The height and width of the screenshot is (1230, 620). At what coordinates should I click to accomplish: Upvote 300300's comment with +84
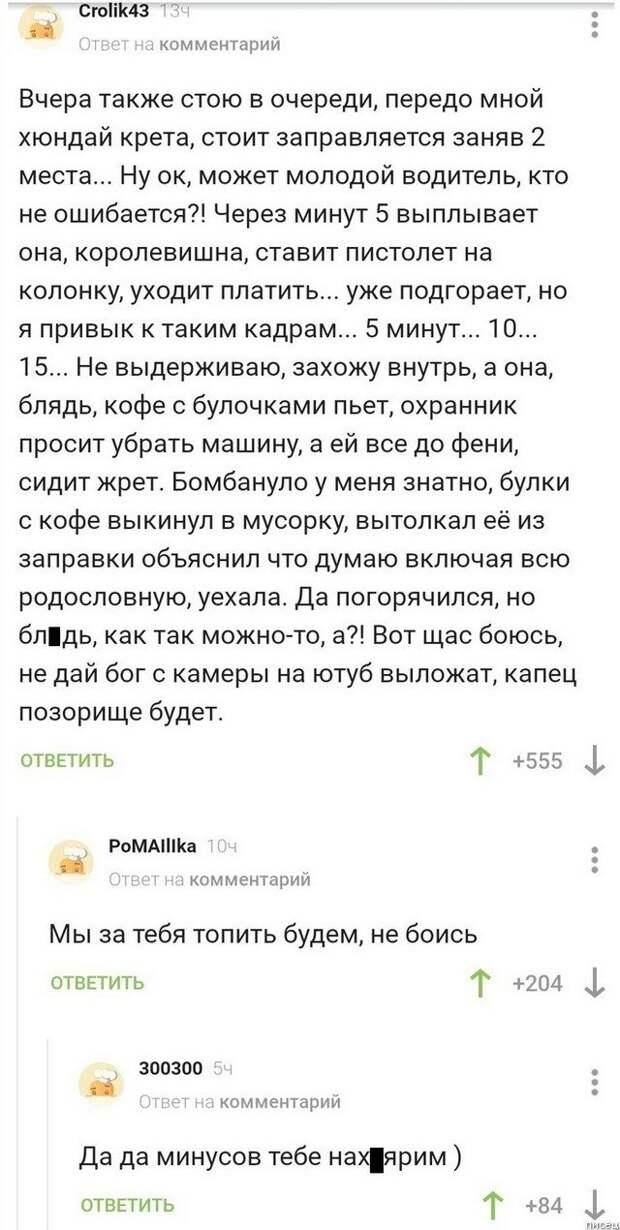[x=491, y=1206]
